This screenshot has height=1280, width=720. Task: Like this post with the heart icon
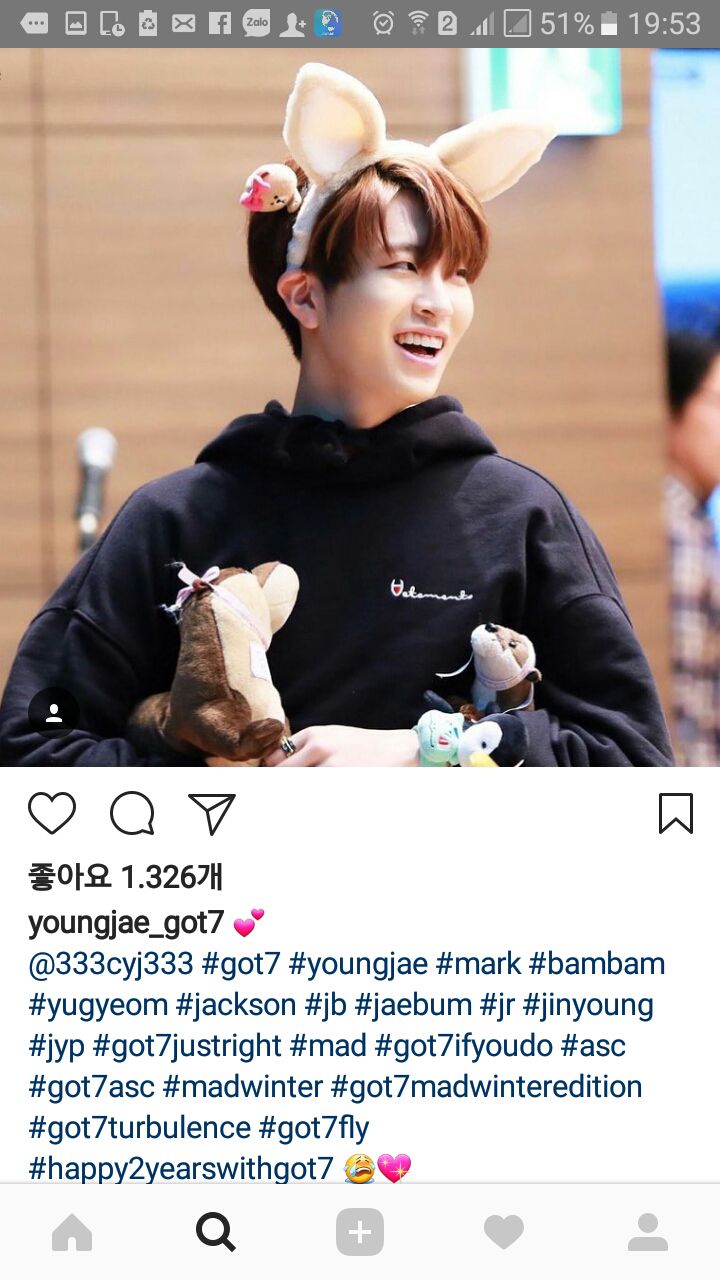[x=52, y=813]
